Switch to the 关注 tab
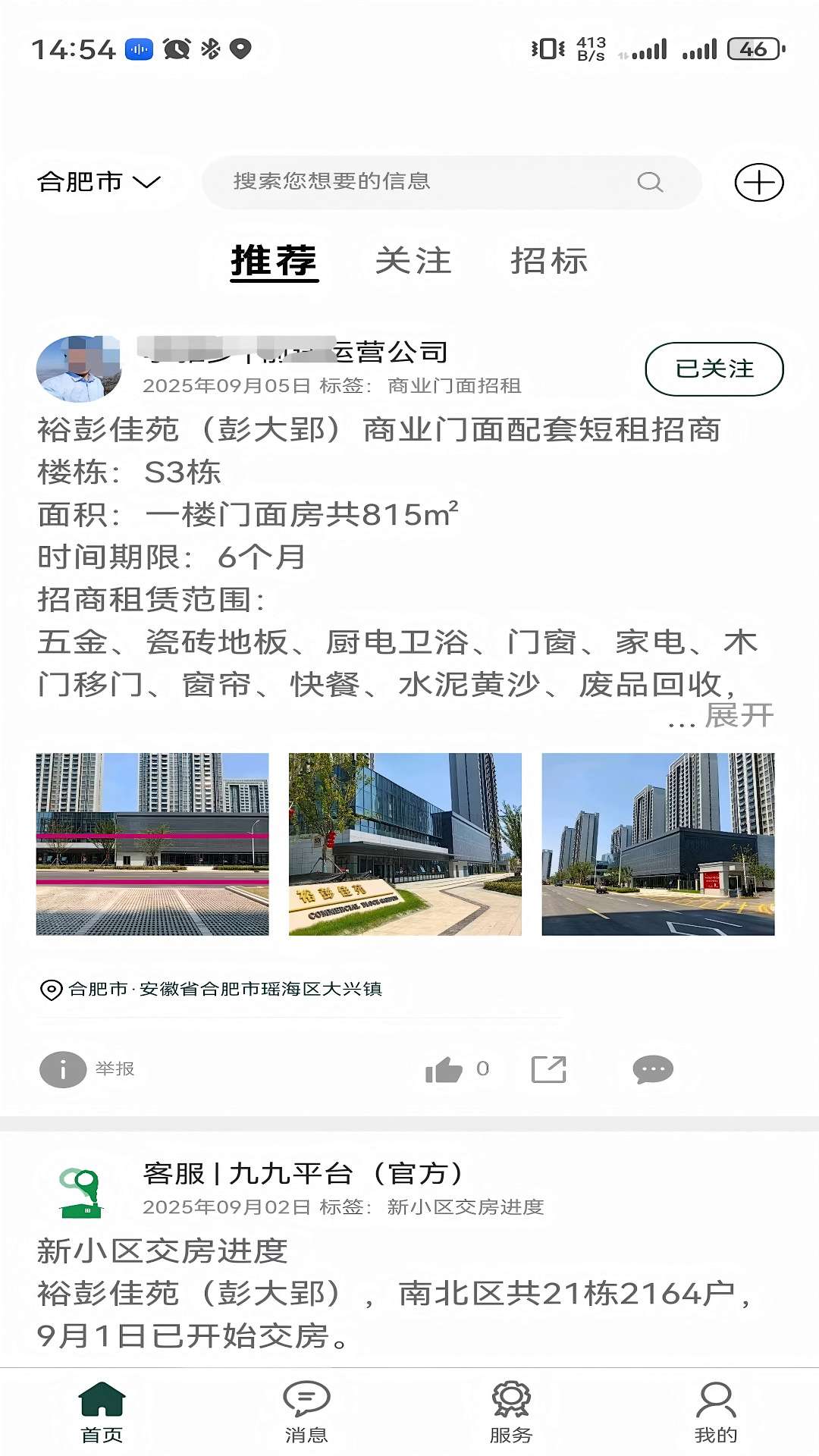 pos(412,262)
